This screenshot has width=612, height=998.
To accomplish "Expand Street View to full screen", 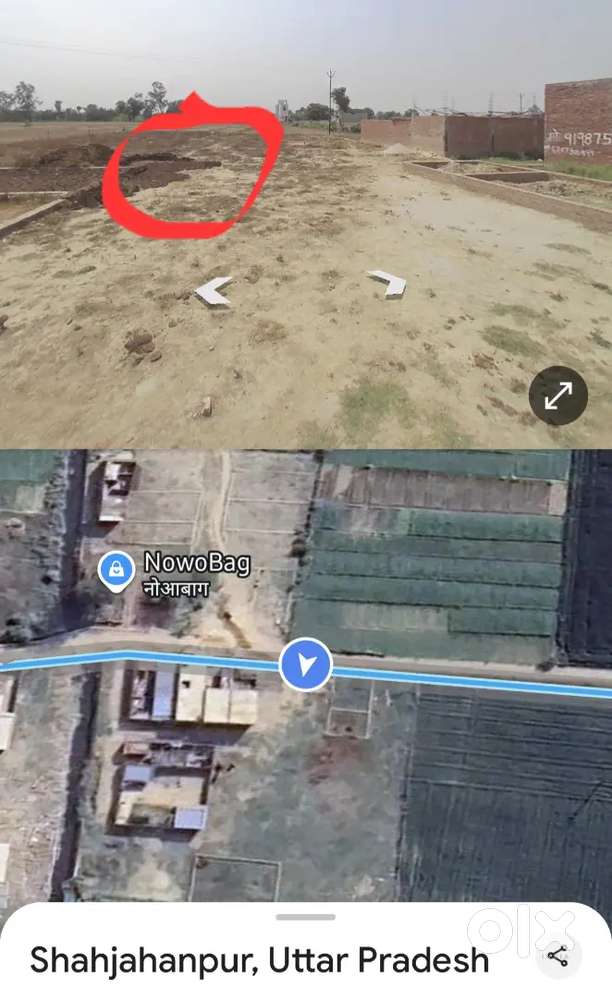I will click(557, 396).
